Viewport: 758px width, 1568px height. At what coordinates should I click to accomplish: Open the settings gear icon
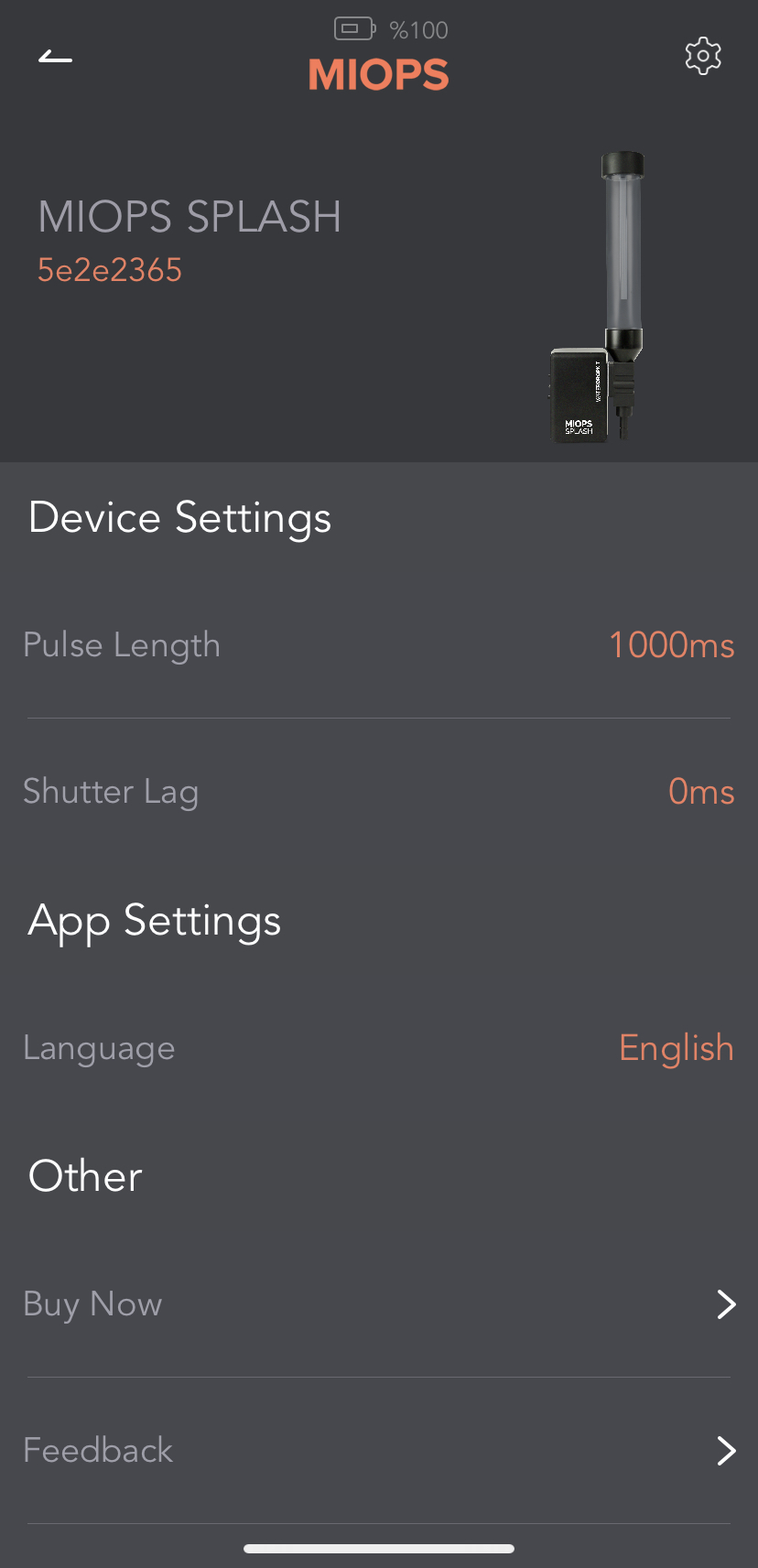pyautogui.click(x=703, y=57)
